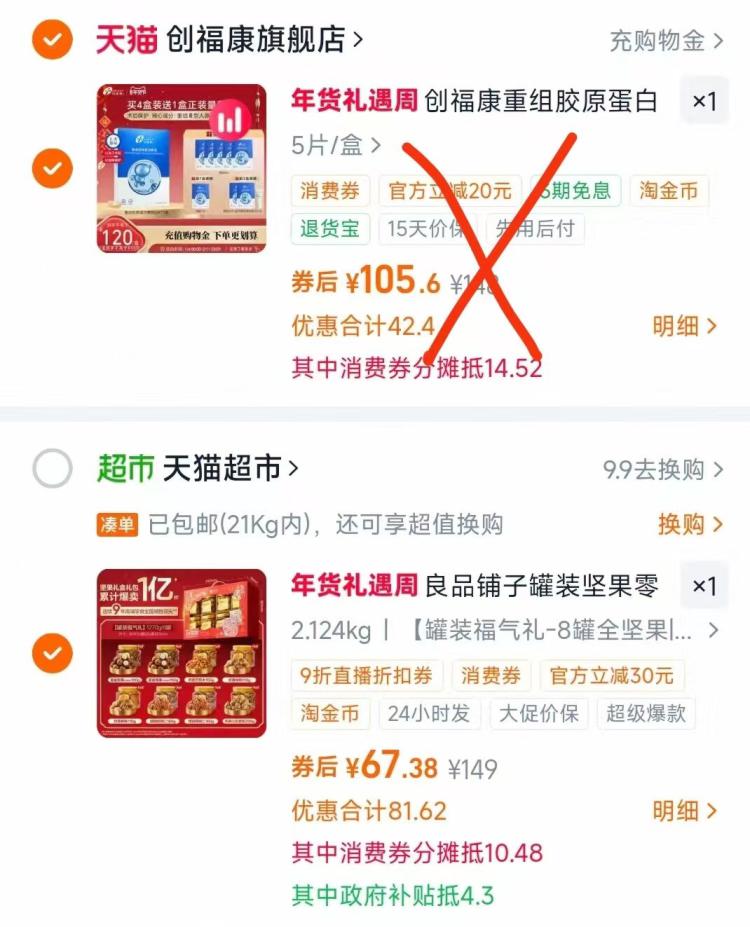Select all items in 天猫超市

[x=52, y=468]
